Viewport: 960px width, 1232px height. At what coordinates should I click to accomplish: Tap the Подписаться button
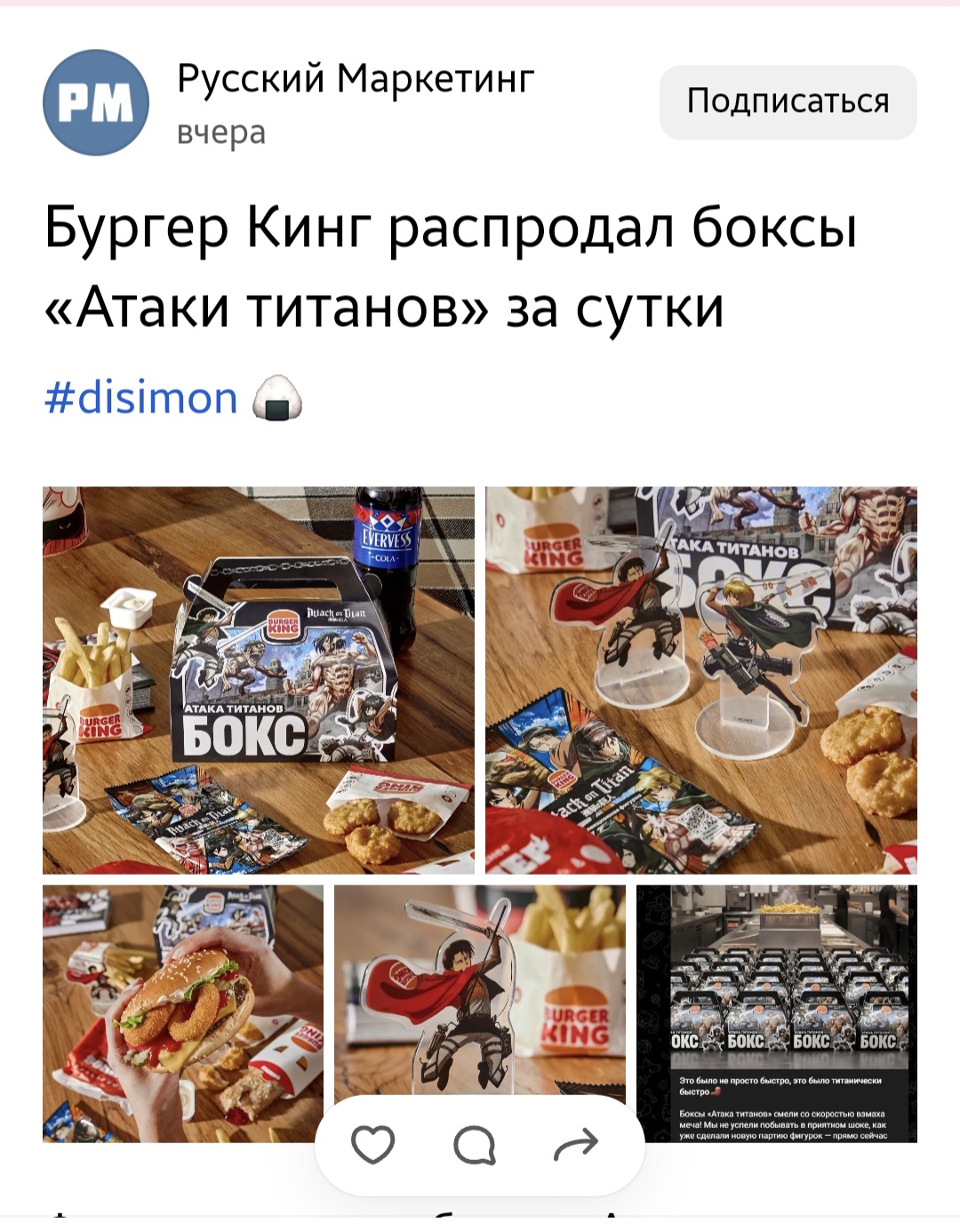(x=788, y=102)
